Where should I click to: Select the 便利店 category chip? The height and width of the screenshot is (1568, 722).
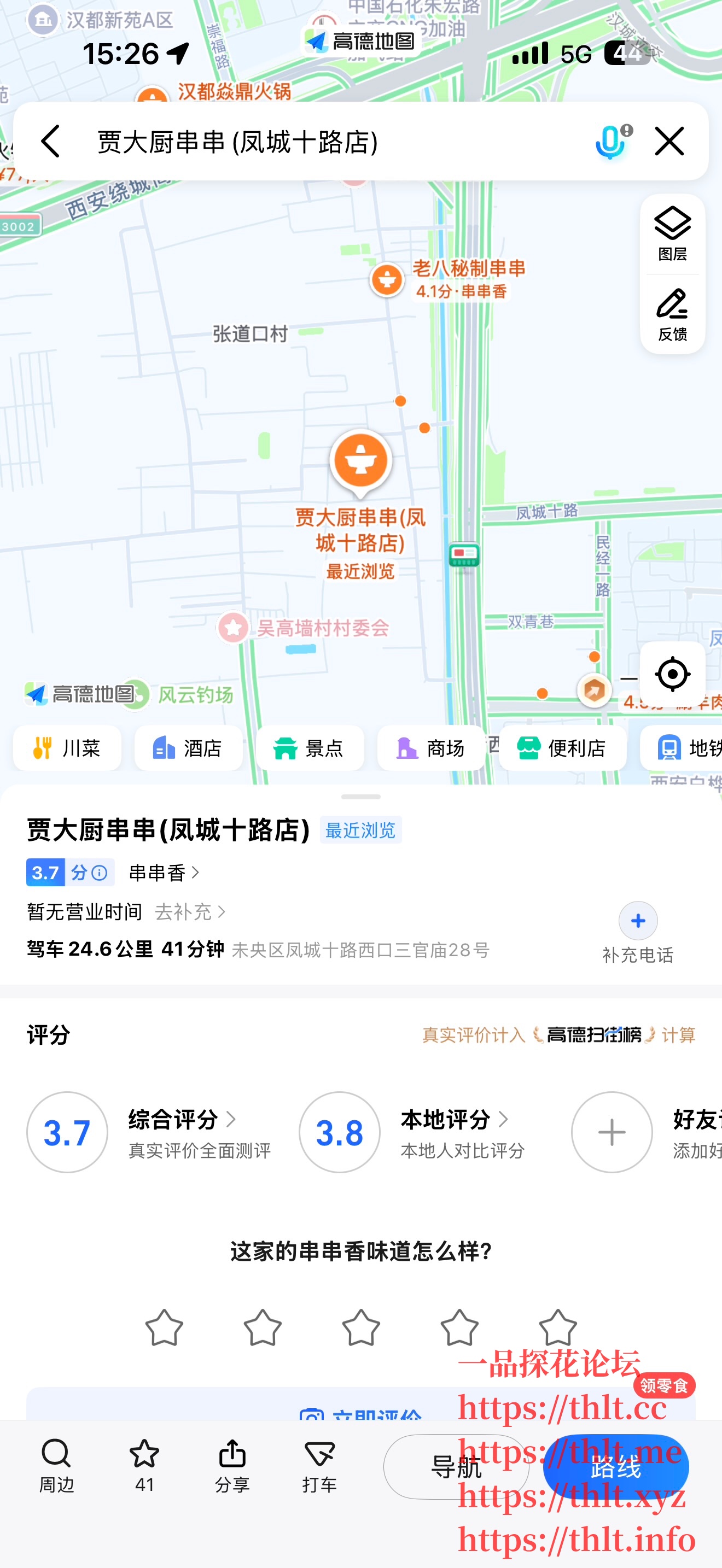(562, 747)
